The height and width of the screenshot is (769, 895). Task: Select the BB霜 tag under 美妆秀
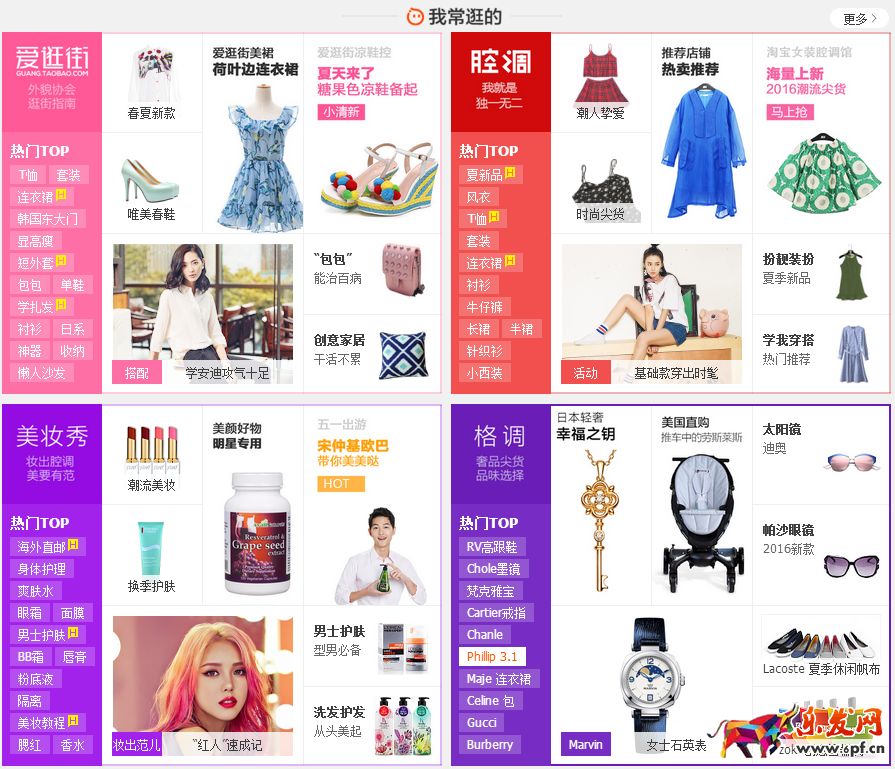pyautogui.click(x=30, y=657)
